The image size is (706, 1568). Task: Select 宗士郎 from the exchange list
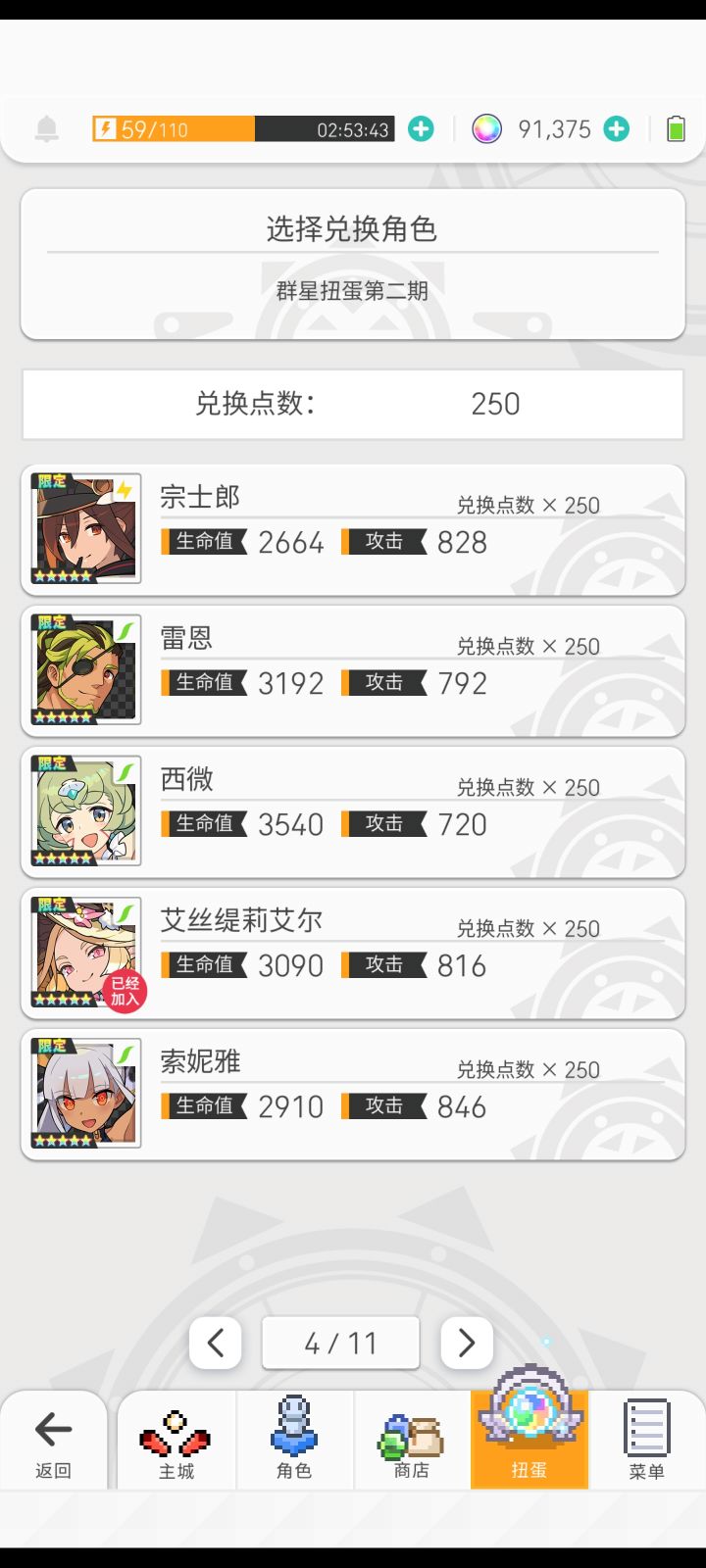tap(353, 529)
